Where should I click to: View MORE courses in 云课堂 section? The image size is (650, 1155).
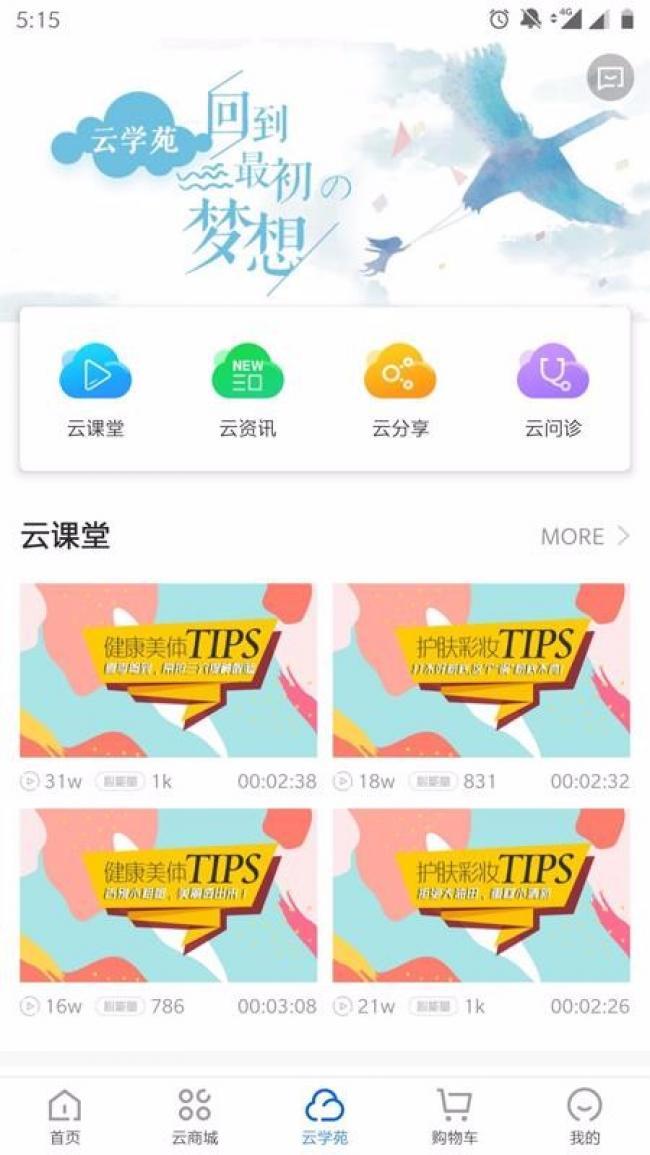[x=586, y=536]
